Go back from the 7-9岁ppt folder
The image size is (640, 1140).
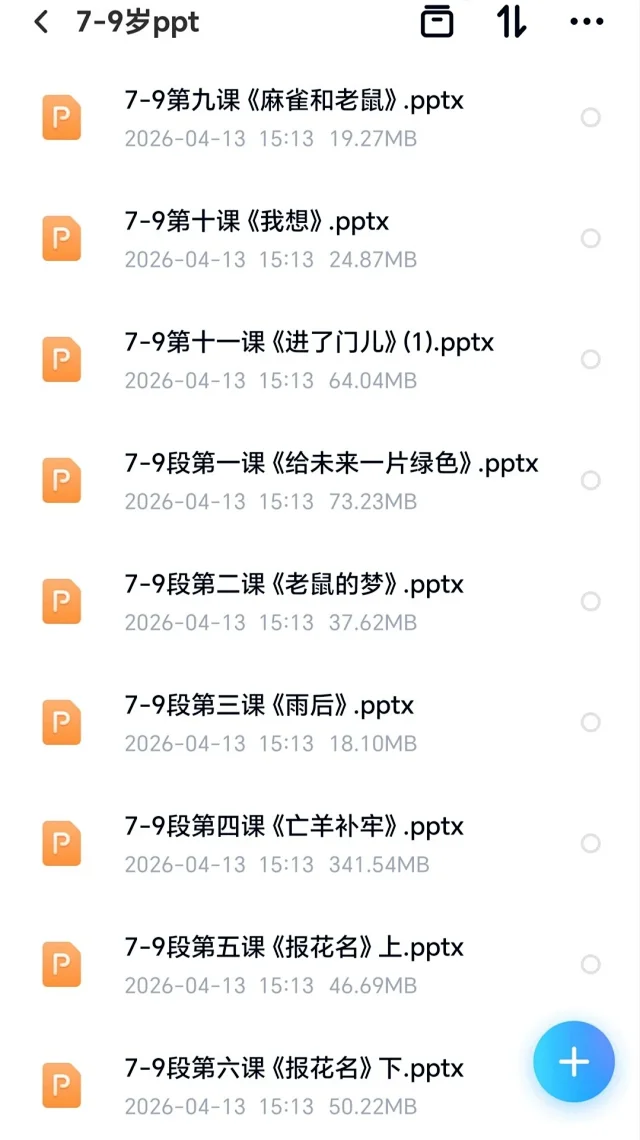41,22
